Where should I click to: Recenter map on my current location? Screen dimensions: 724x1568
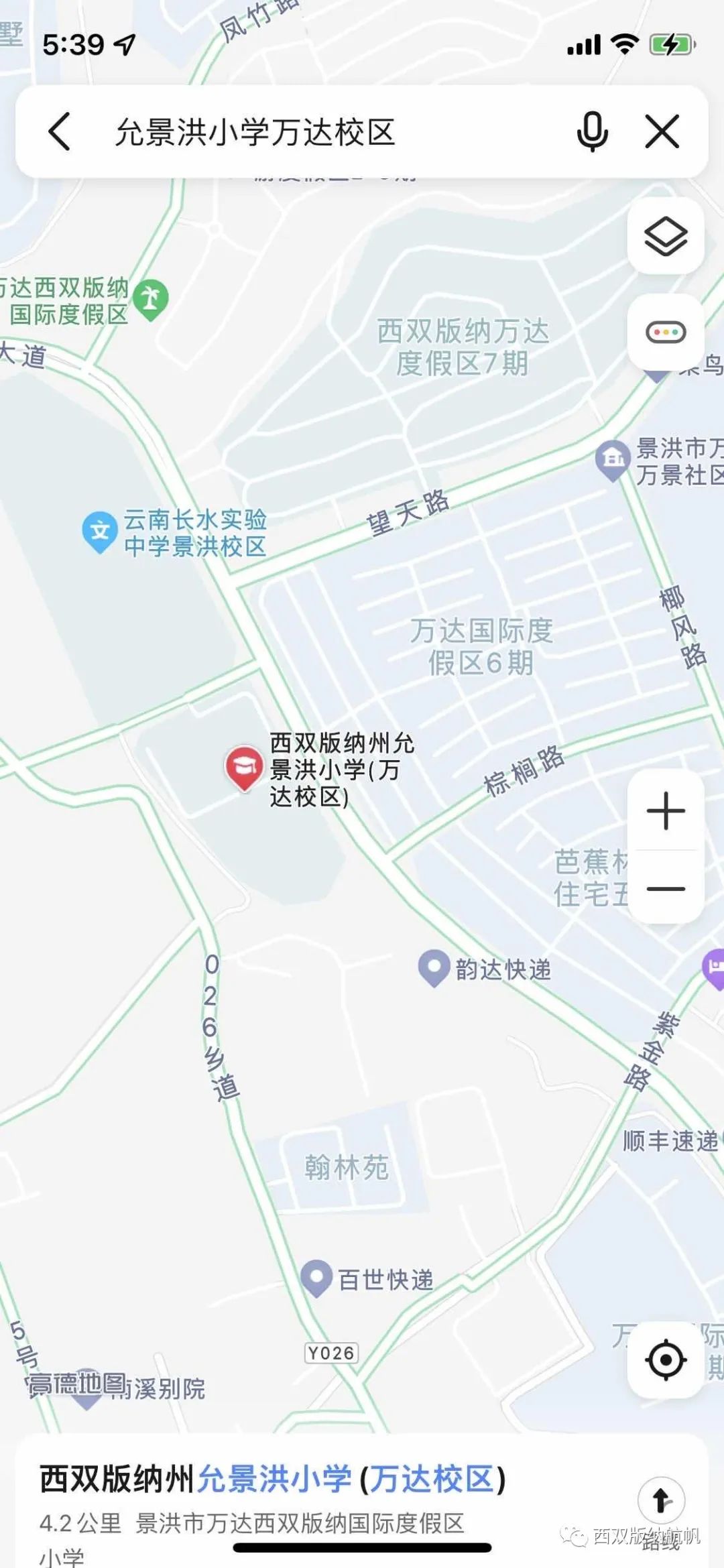tap(666, 1360)
